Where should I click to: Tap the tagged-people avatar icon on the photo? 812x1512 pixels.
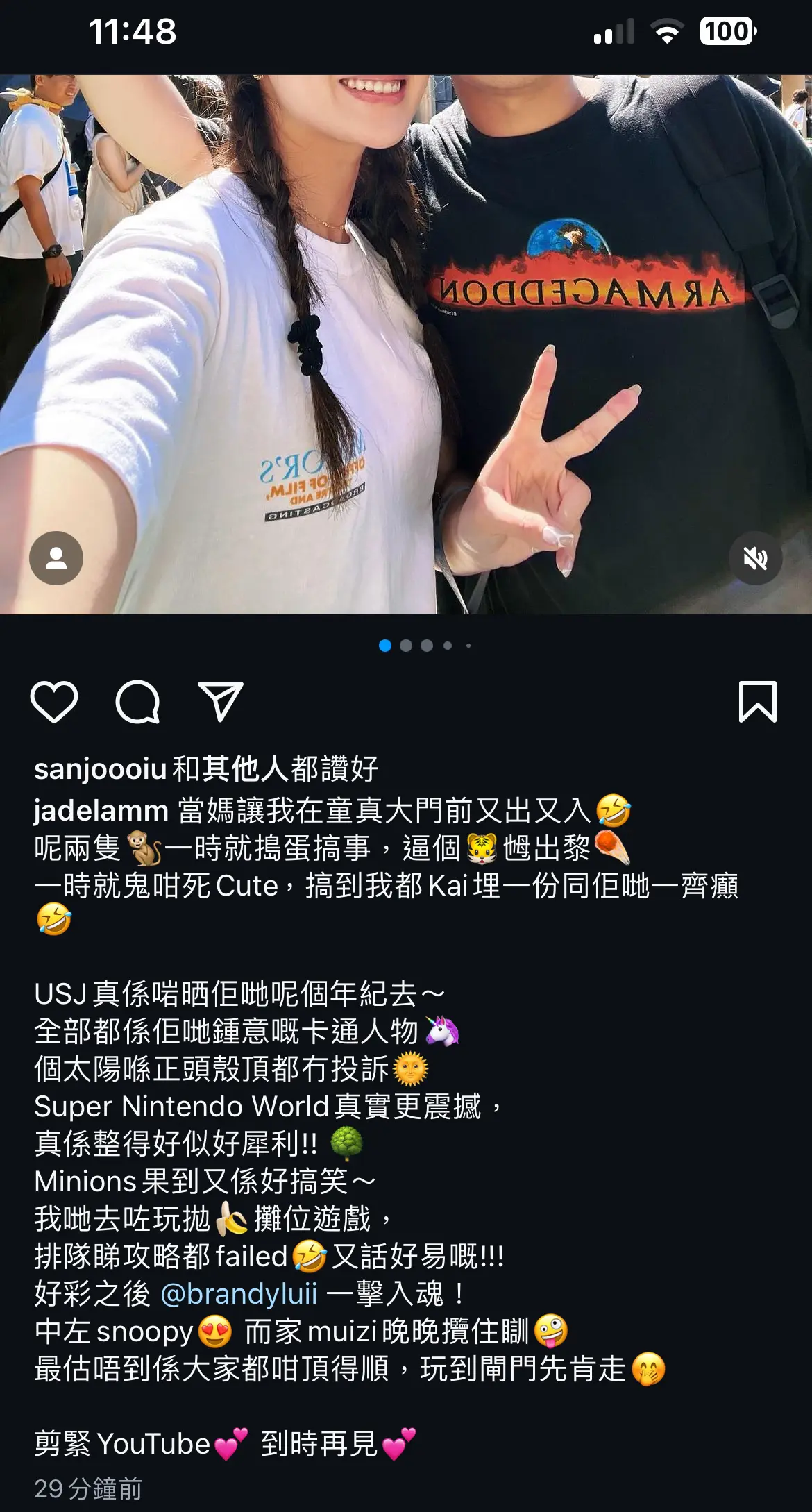[x=56, y=557]
